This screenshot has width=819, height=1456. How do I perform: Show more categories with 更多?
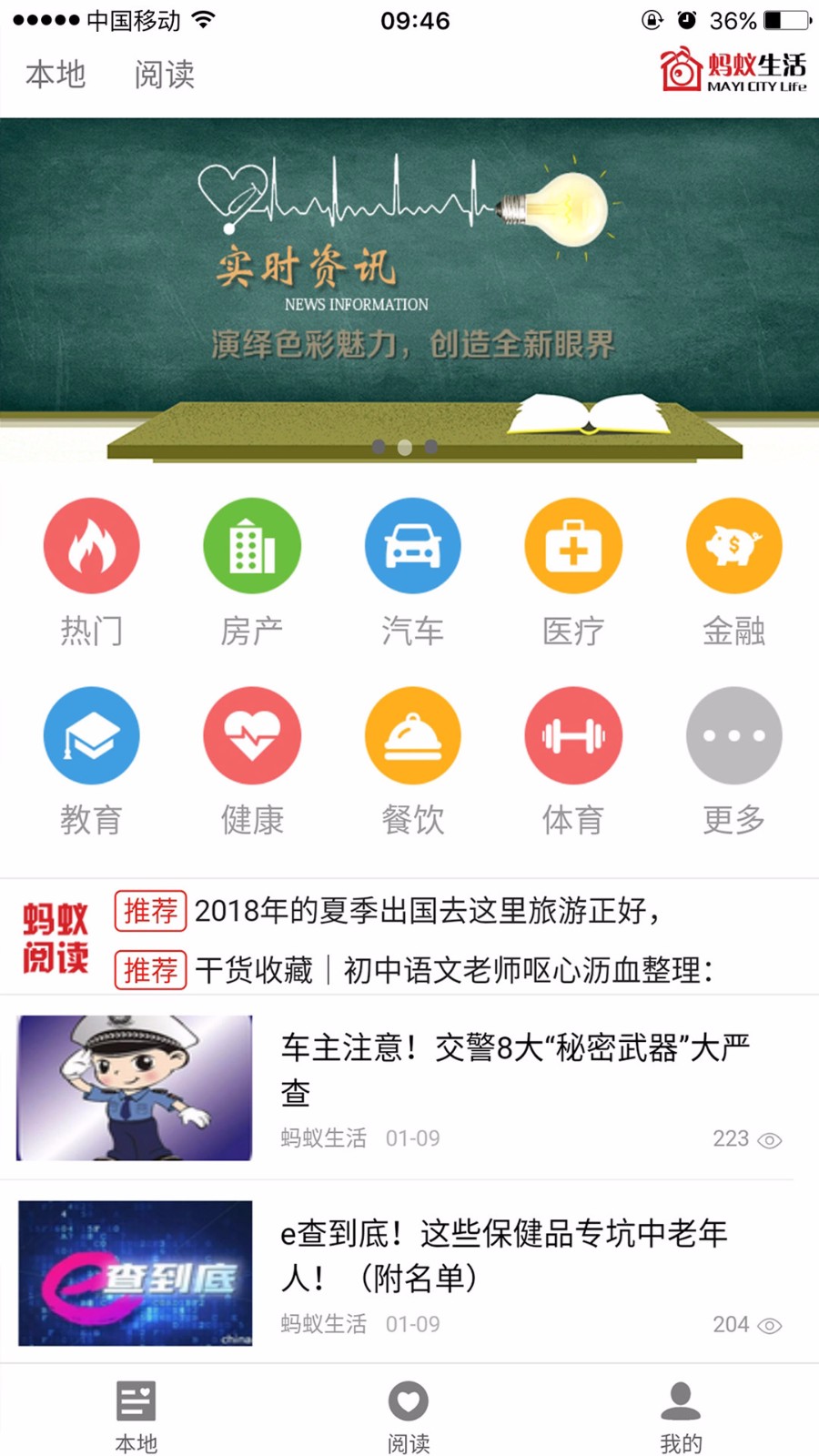pos(733,735)
